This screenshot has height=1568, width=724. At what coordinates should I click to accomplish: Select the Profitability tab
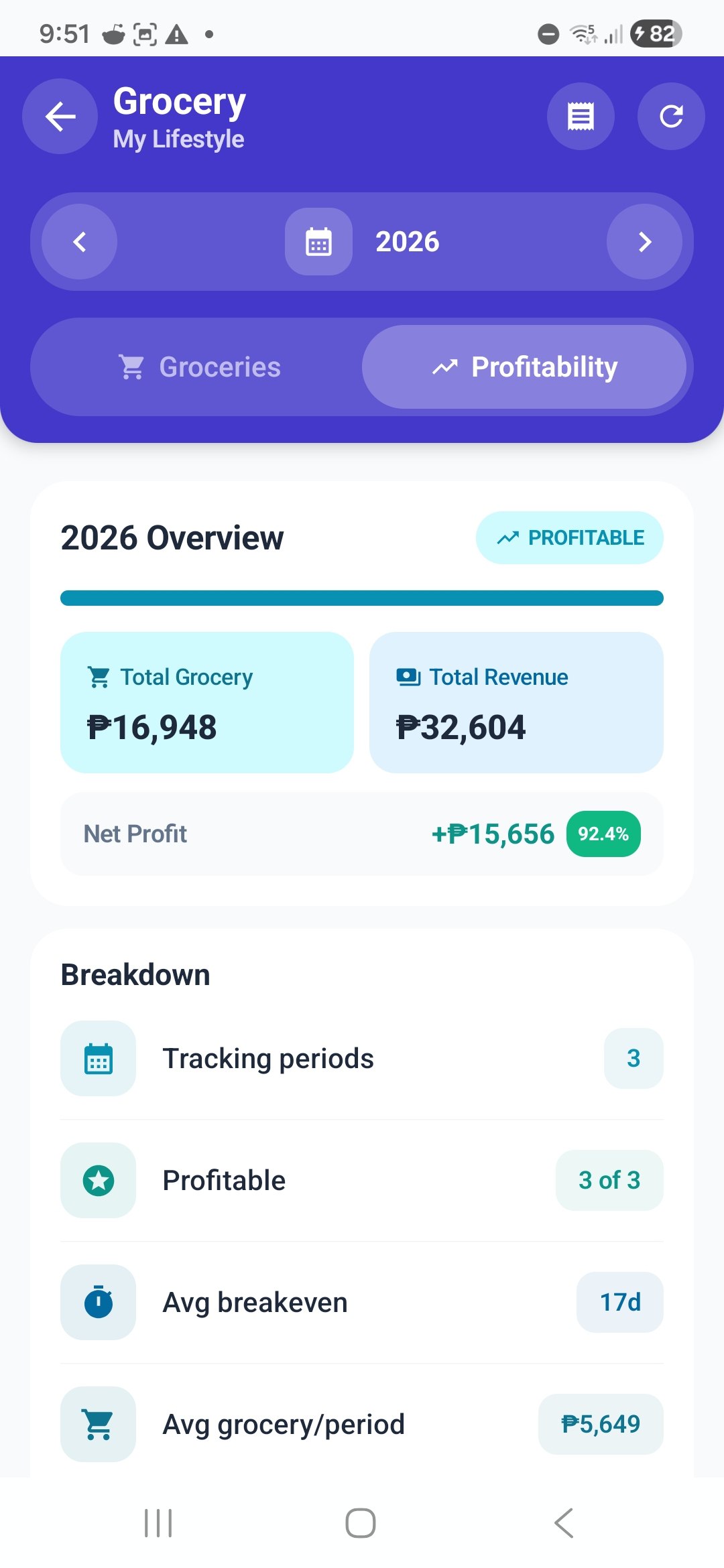(524, 367)
